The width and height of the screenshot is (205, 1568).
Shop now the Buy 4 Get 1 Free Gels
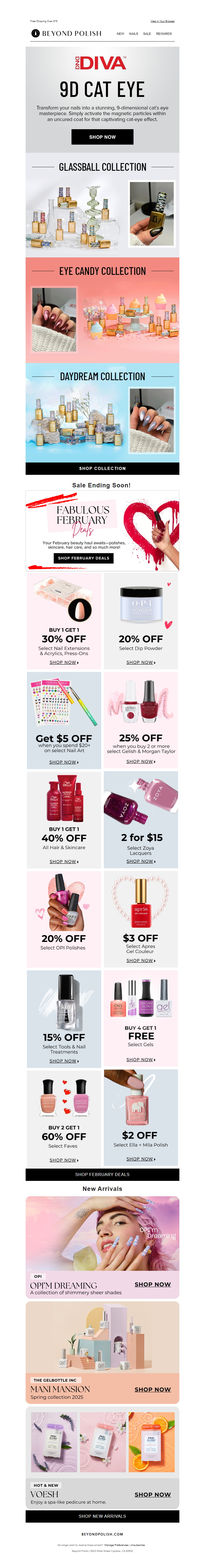140,1060
